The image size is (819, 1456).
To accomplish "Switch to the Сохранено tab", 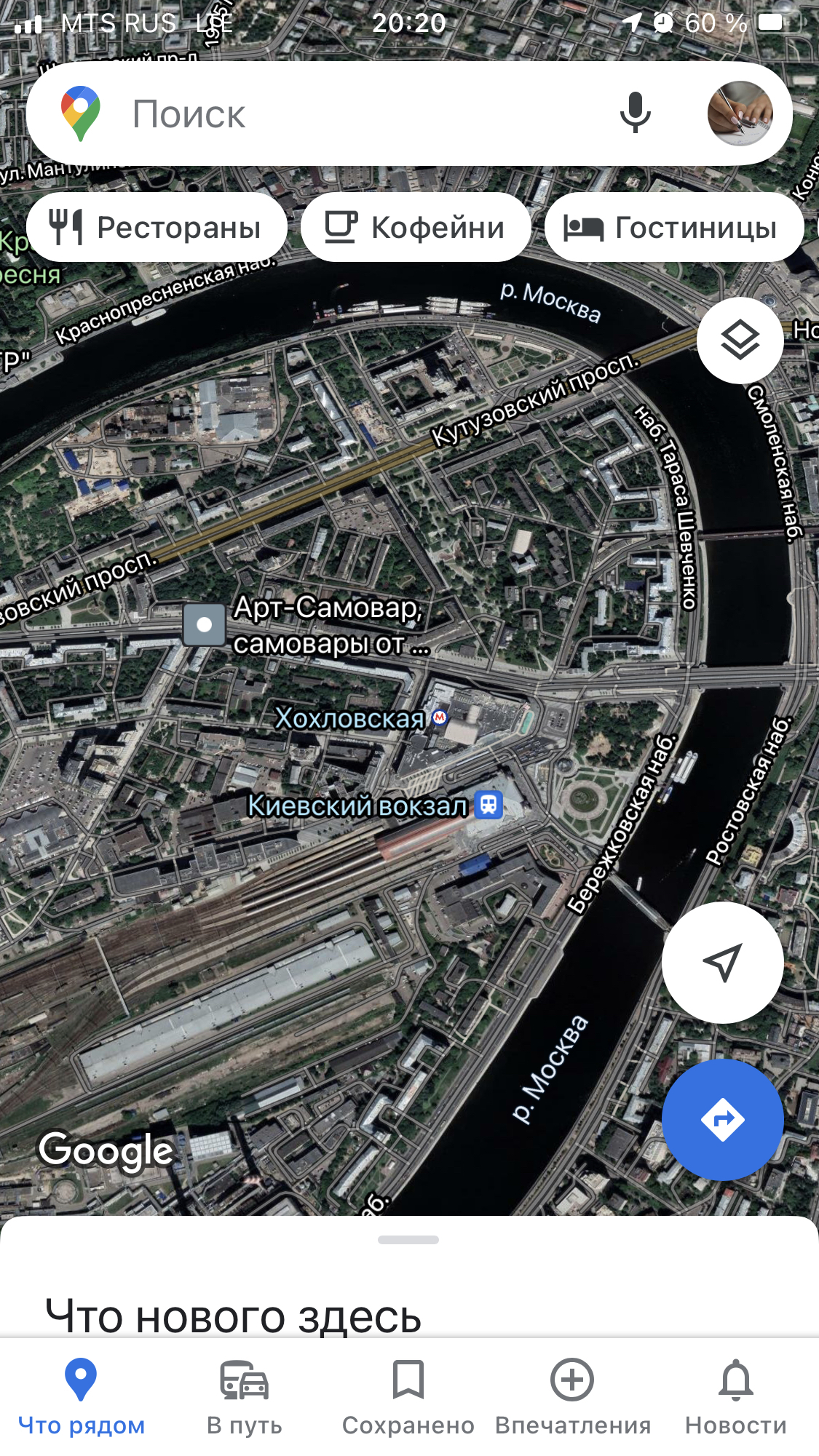I will tap(408, 1397).
